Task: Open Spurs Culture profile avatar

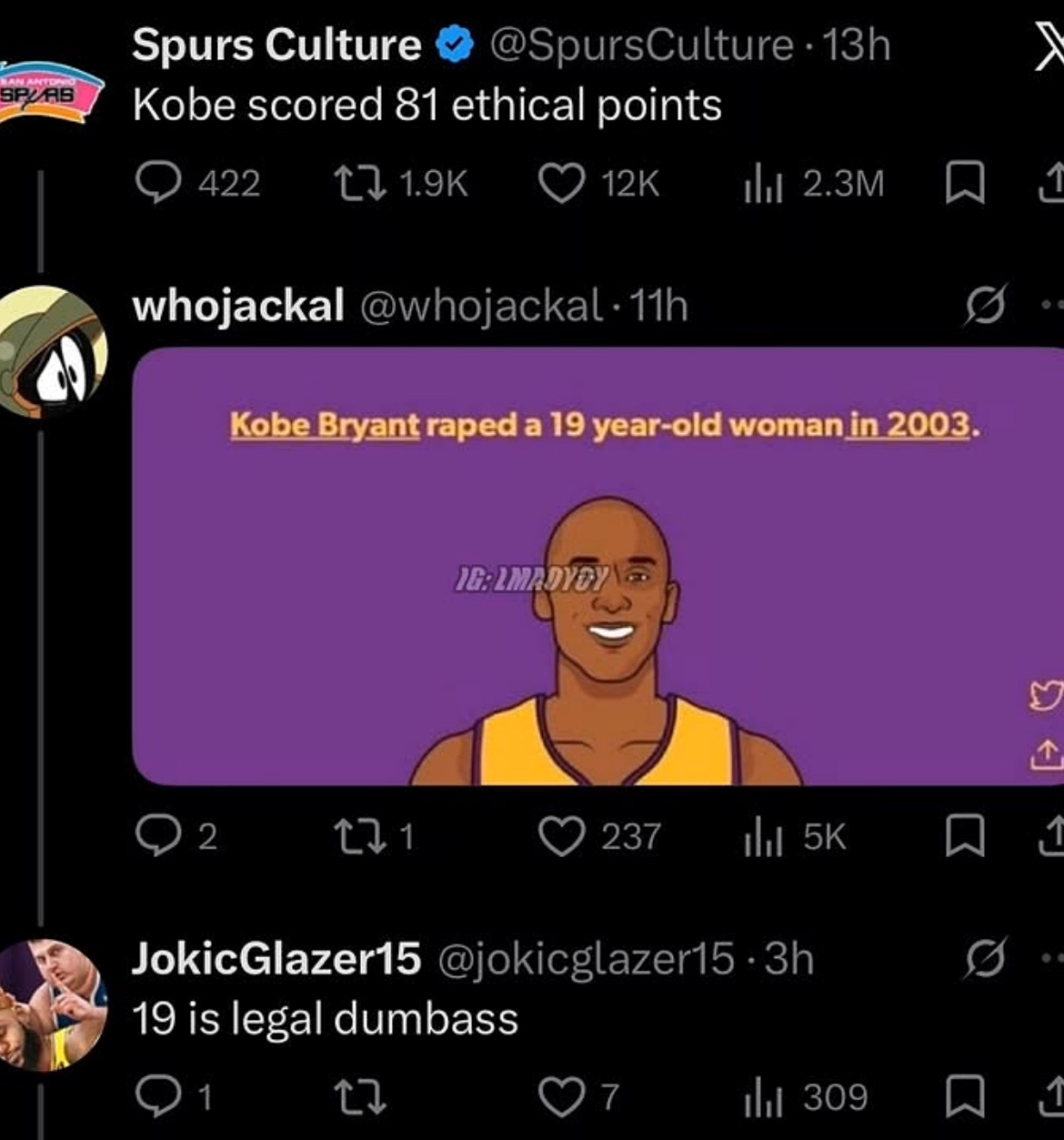Action: click(52, 93)
